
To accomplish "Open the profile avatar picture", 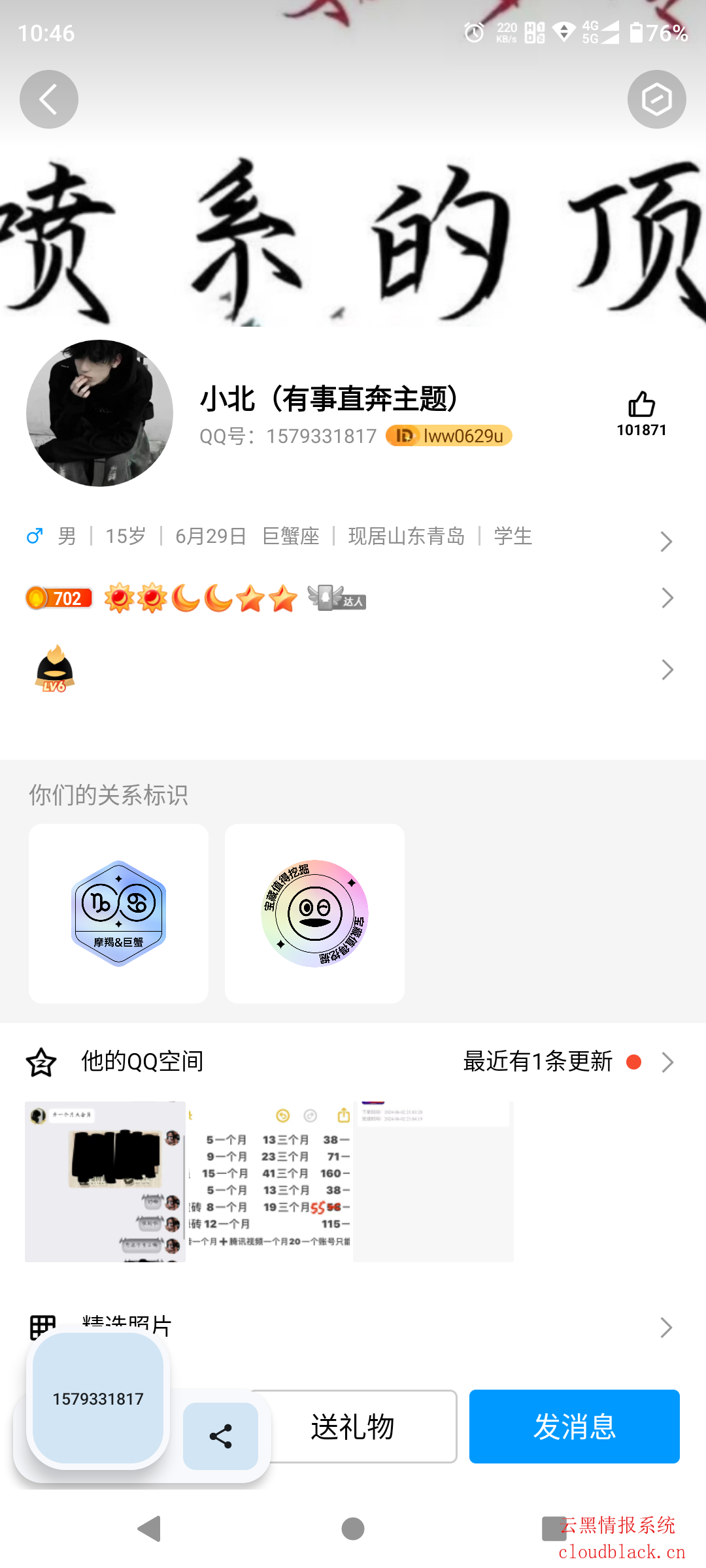I will [x=99, y=413].
